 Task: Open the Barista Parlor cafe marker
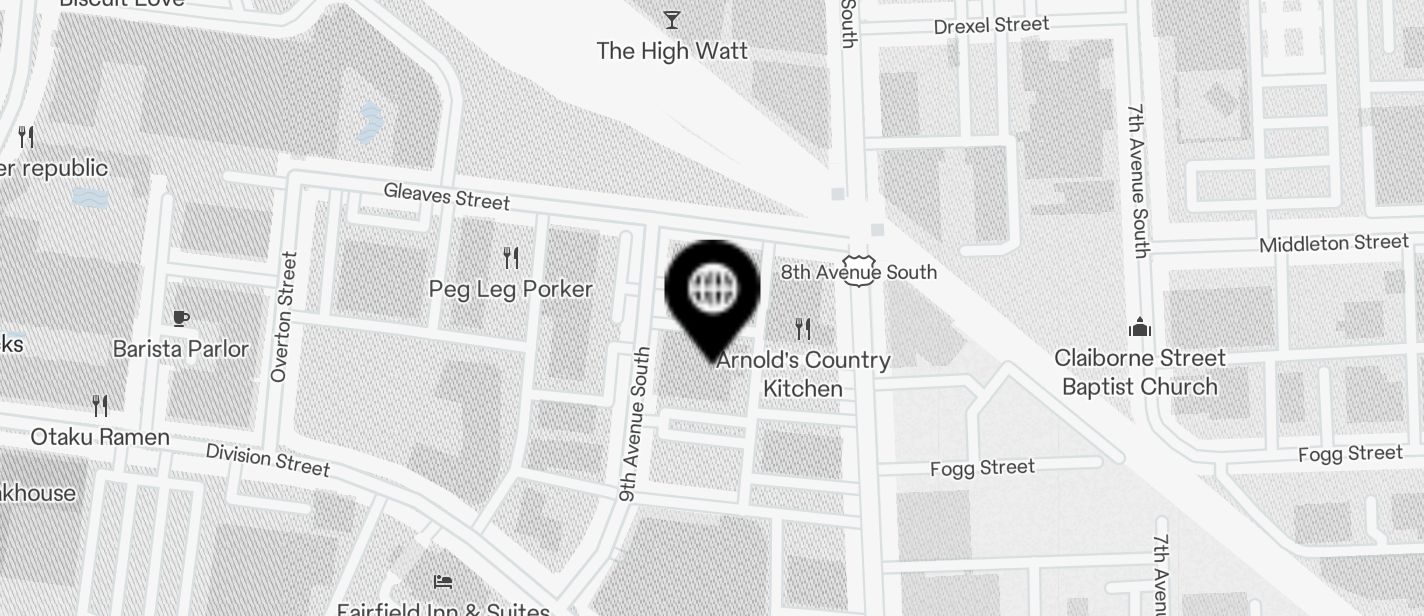[x=180, y=319]
